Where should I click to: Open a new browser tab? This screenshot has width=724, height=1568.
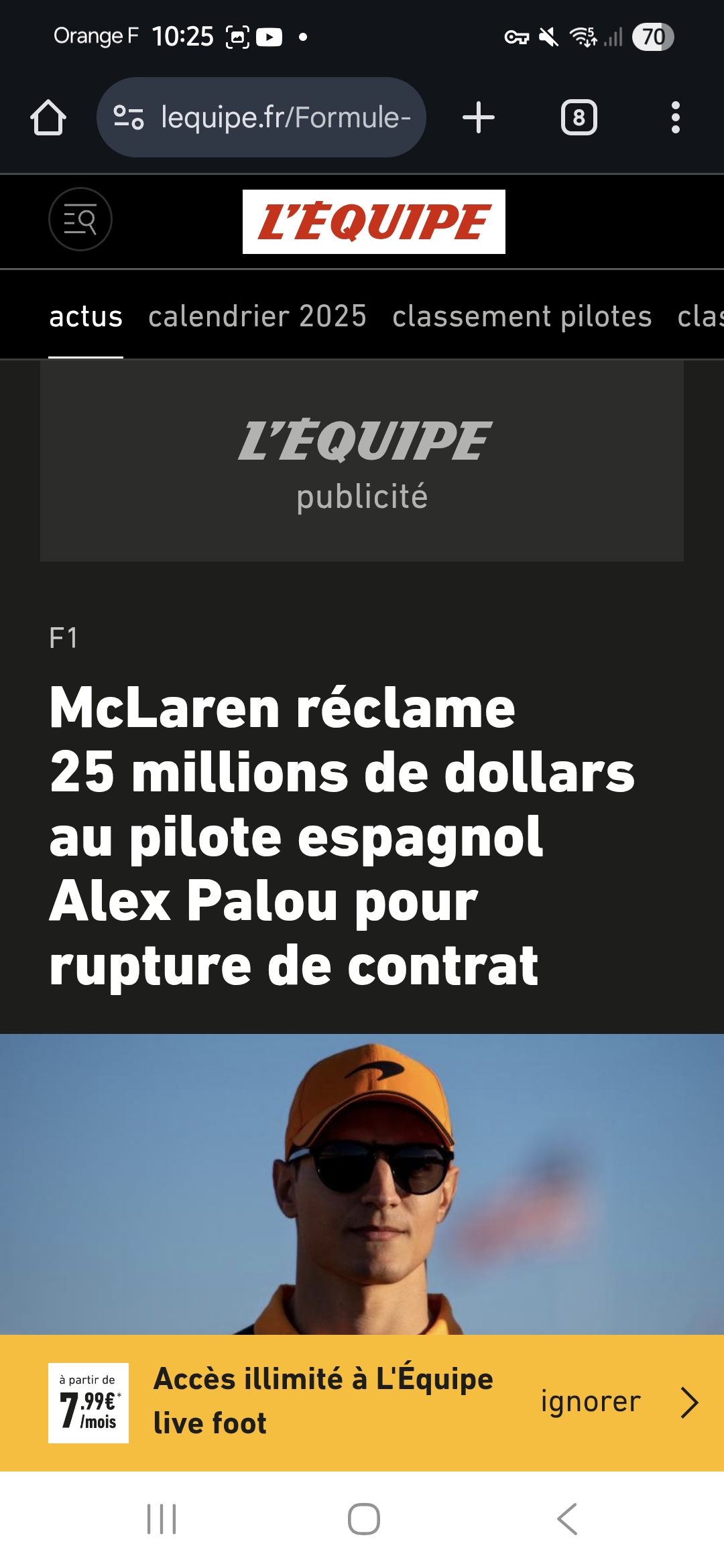coord(479,118)
